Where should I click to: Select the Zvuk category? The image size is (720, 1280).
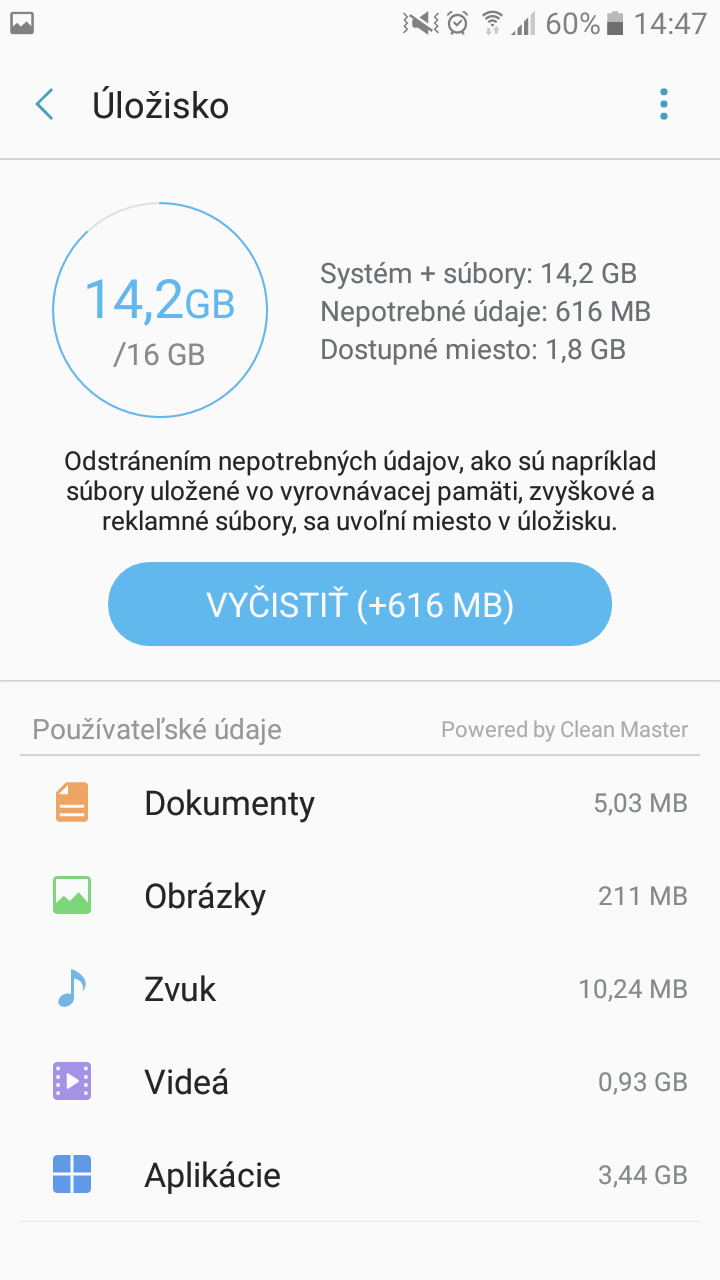coord(360,988)
